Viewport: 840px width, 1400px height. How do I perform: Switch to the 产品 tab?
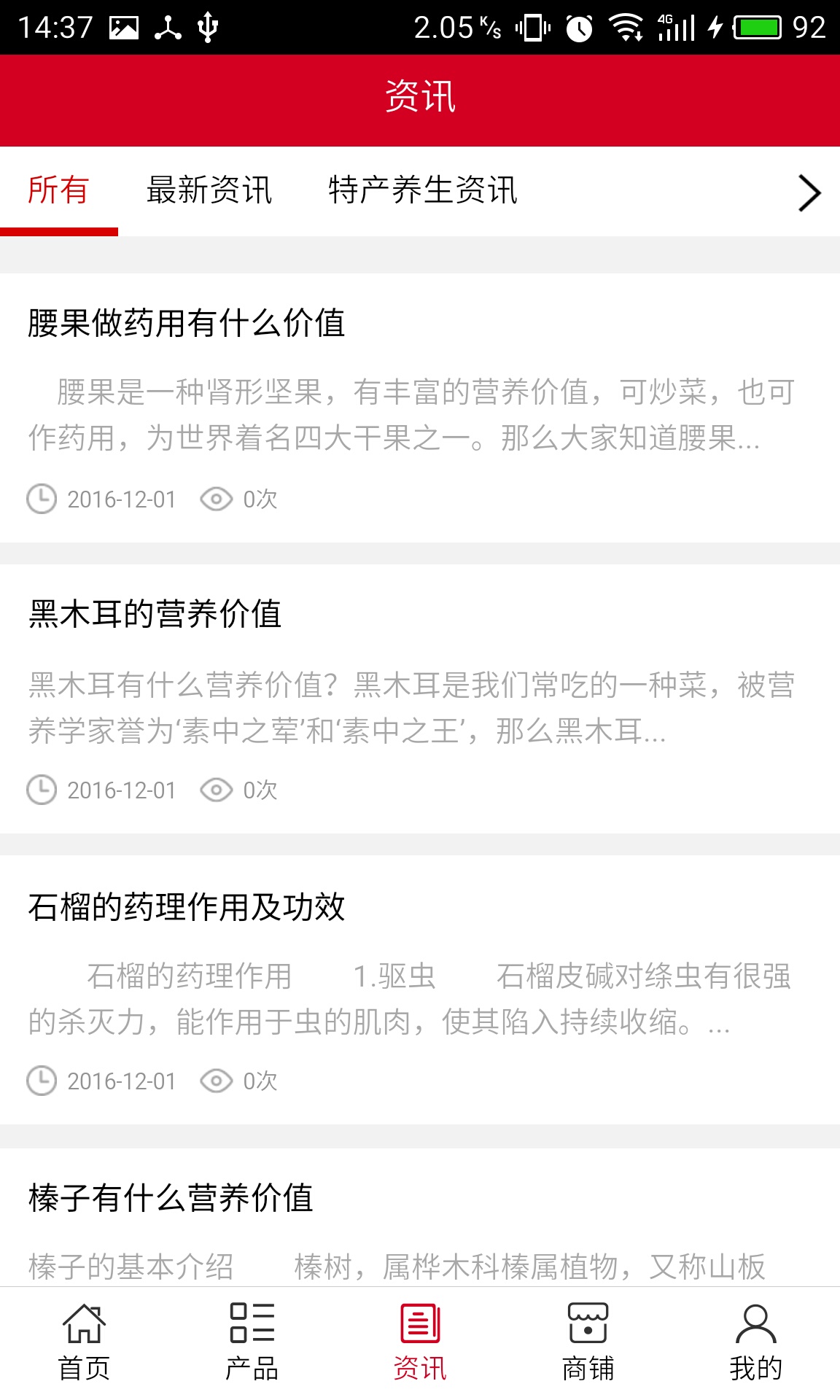[x=252, y=1343]
